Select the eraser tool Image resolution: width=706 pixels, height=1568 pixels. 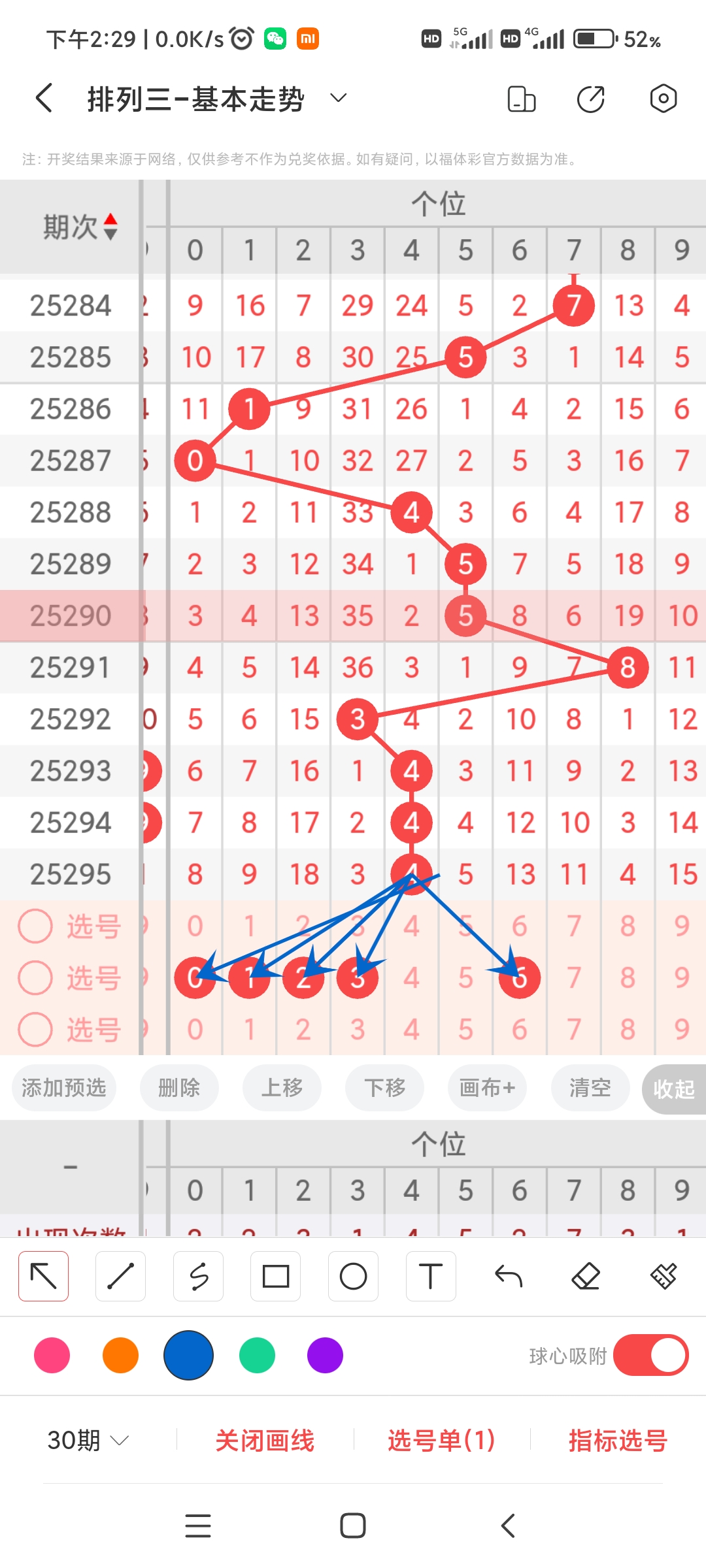pyautogui.click(x=586, y=1276)
